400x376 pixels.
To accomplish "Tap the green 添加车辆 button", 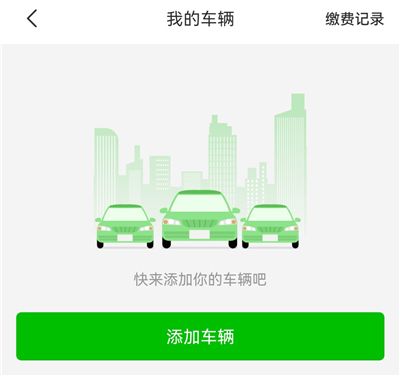I will coord(200,336).
